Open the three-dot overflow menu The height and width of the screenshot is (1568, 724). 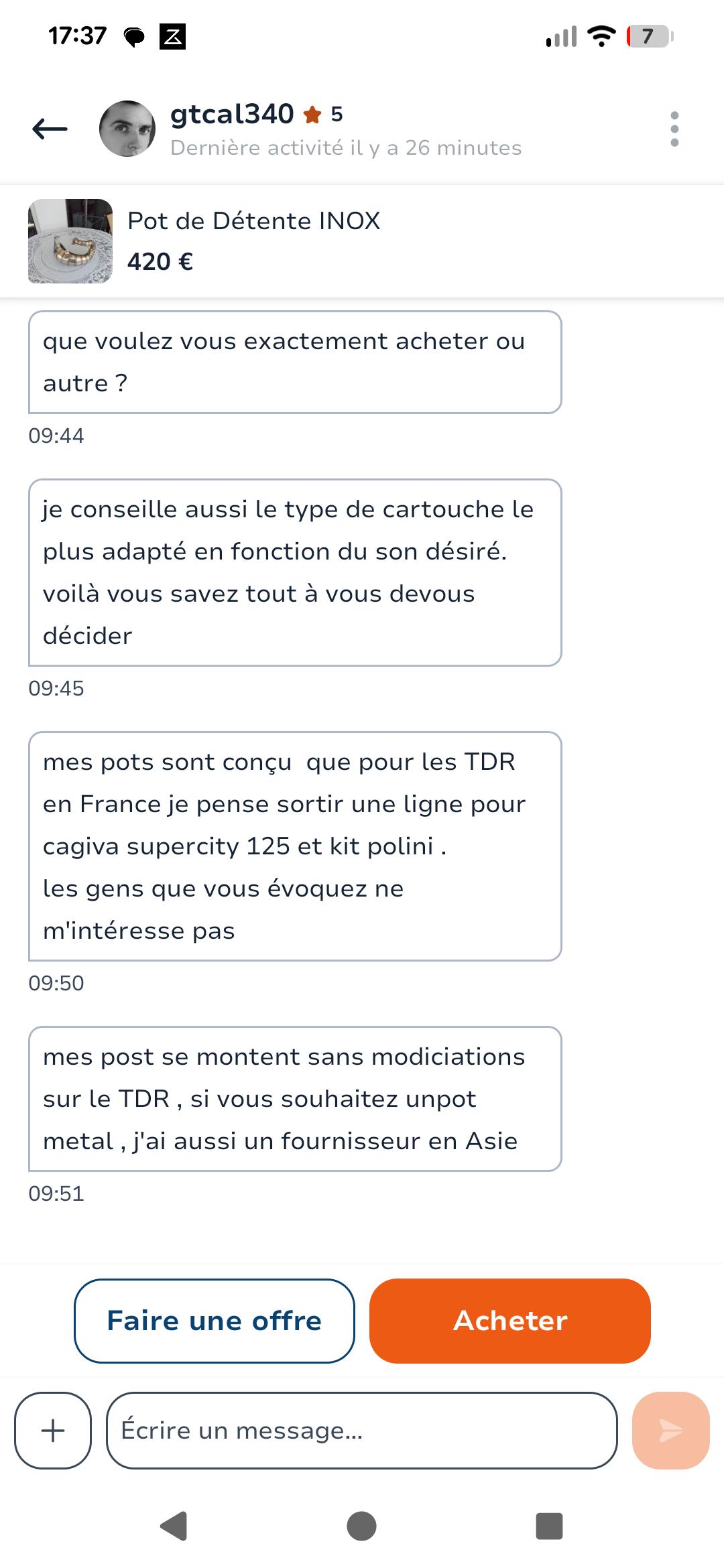[674, 129]
